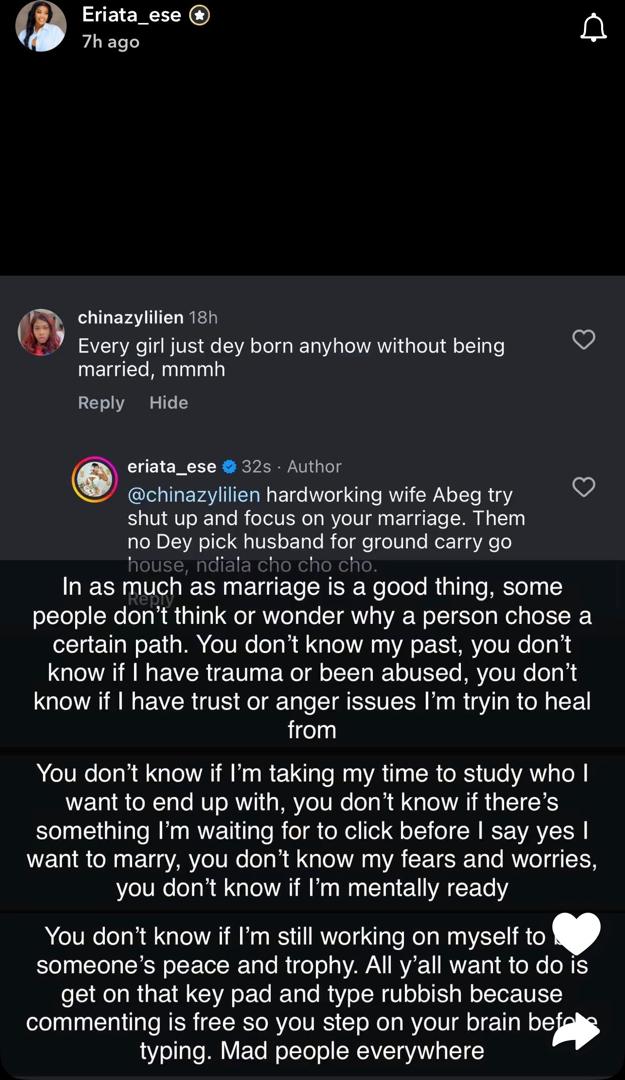Screen dimensions: 625x1080
Task: Like this story with the white heart
Action: coord(576,933)
